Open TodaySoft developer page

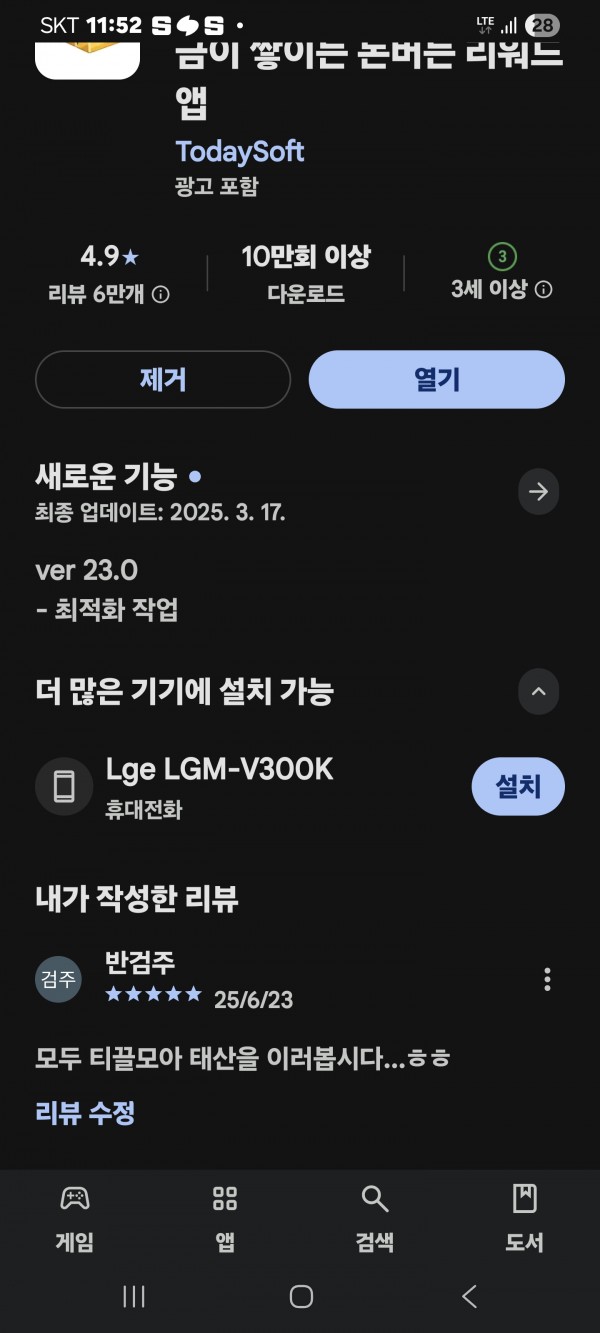pyautogui.click(x=240, y=152)
